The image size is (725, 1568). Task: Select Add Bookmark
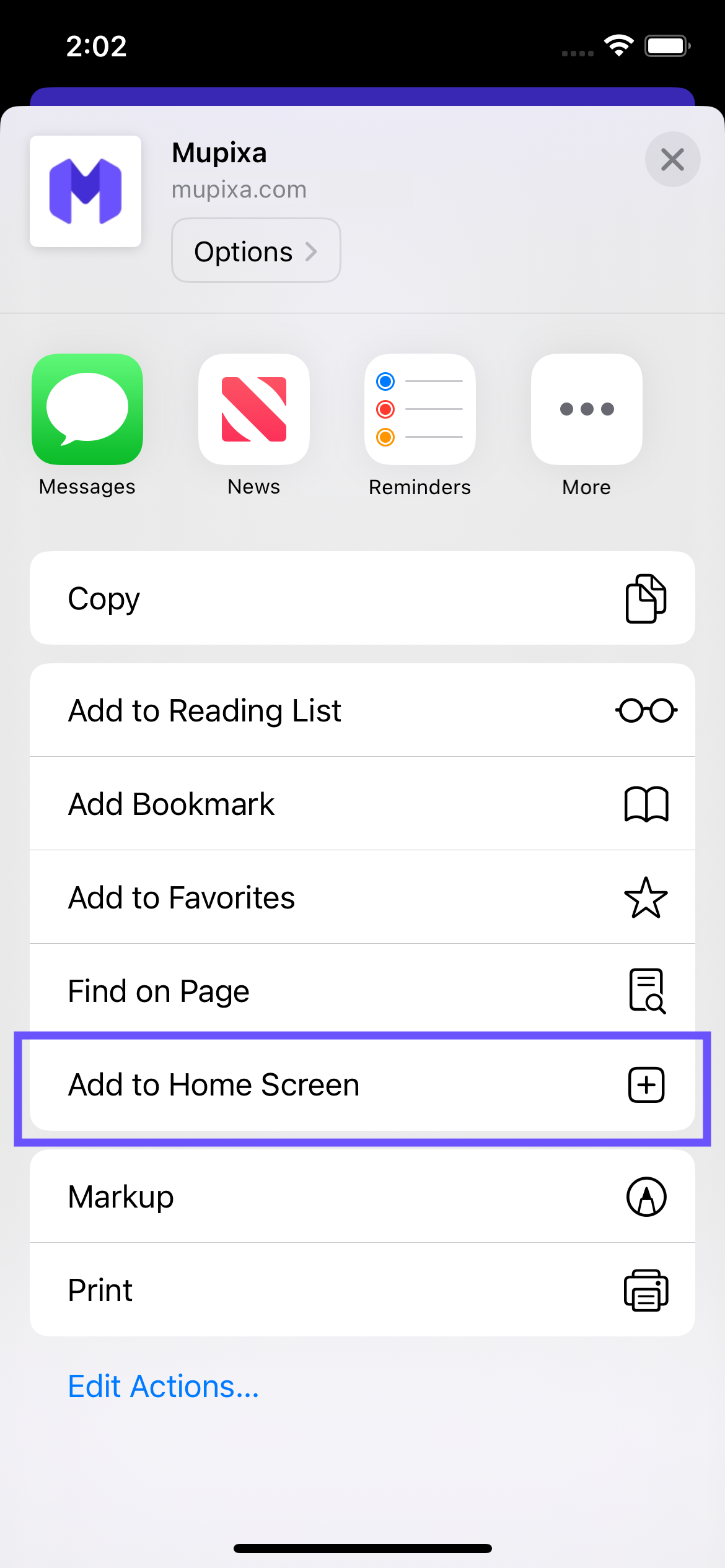coord(362,804)
